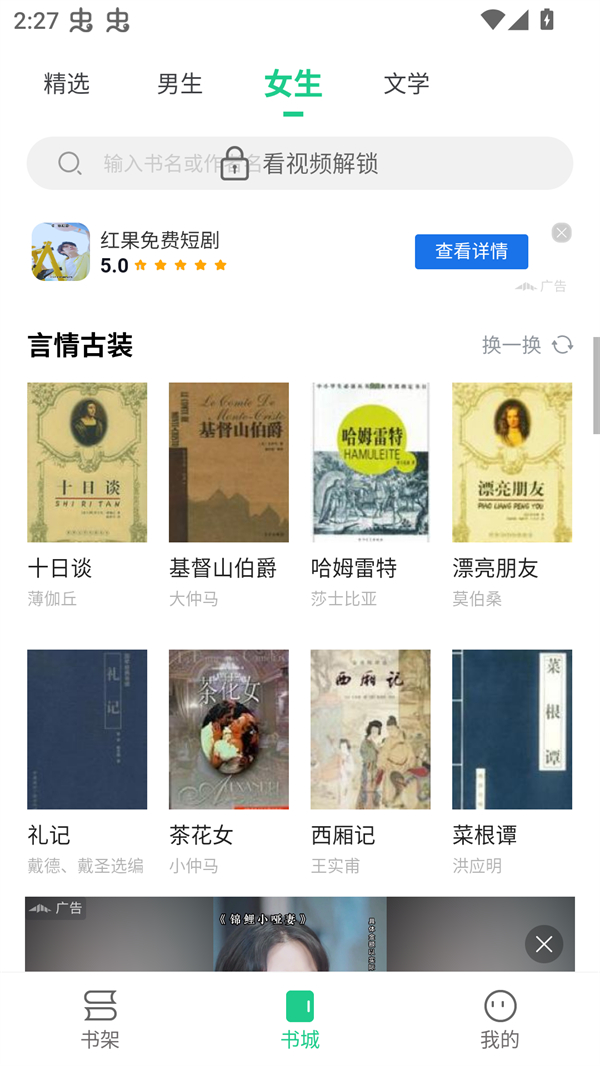Switch to the 精选 tab
The image size is (600, 1066).
pyautogui.click(x=67, y=84)
